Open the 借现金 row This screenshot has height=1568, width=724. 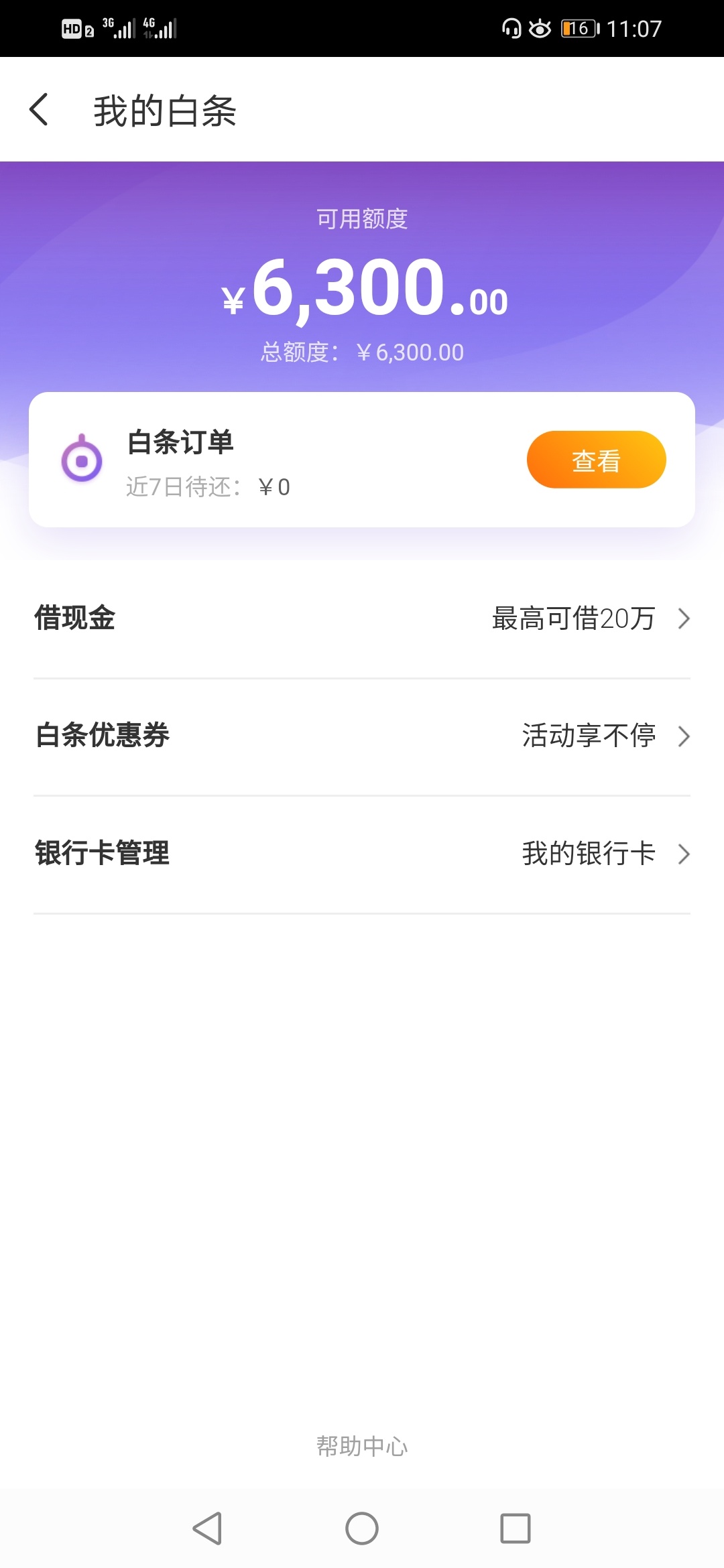point(362,618)
